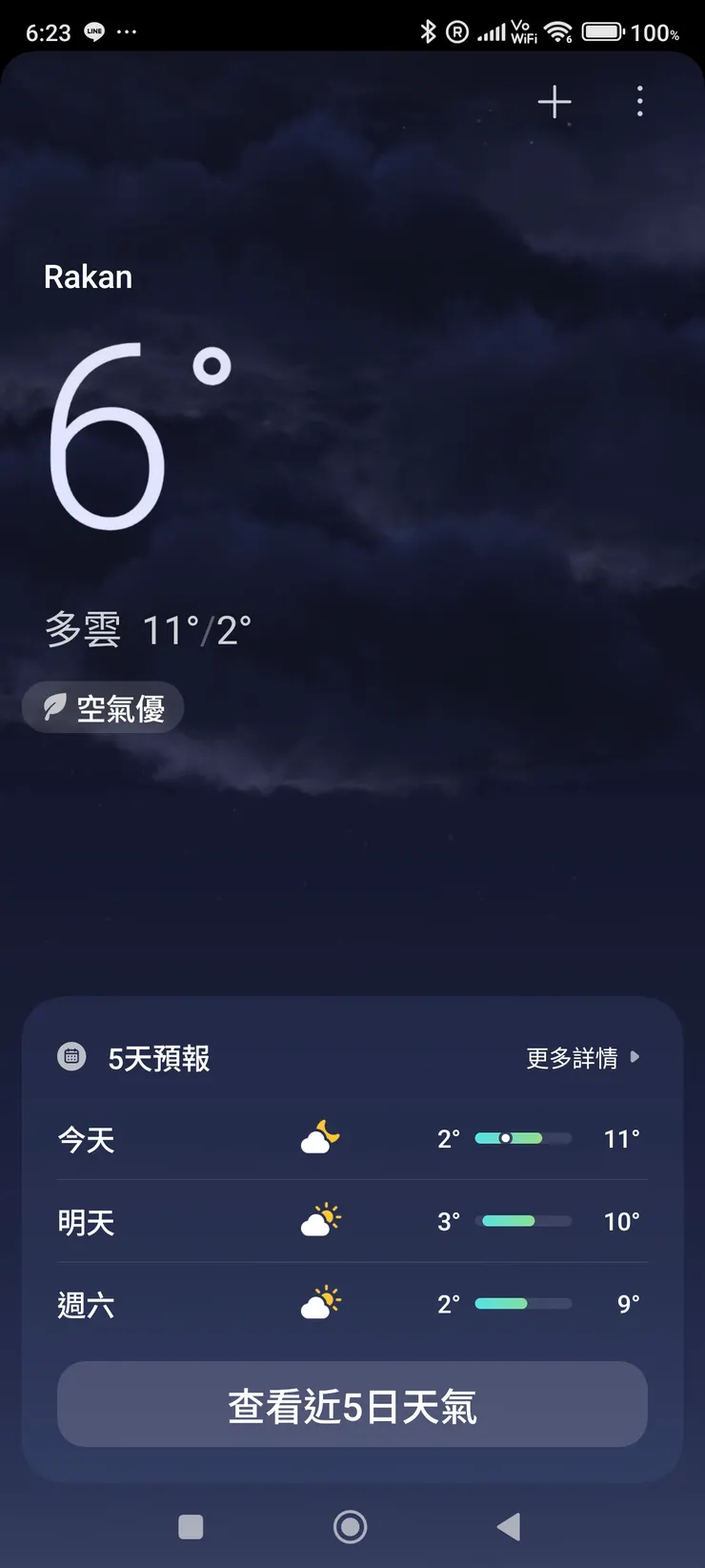This screenshot has width=705, height=1568.
Task: Tap tomorrow's partly sunny weather icon
Action: [x=318, y=1221]
